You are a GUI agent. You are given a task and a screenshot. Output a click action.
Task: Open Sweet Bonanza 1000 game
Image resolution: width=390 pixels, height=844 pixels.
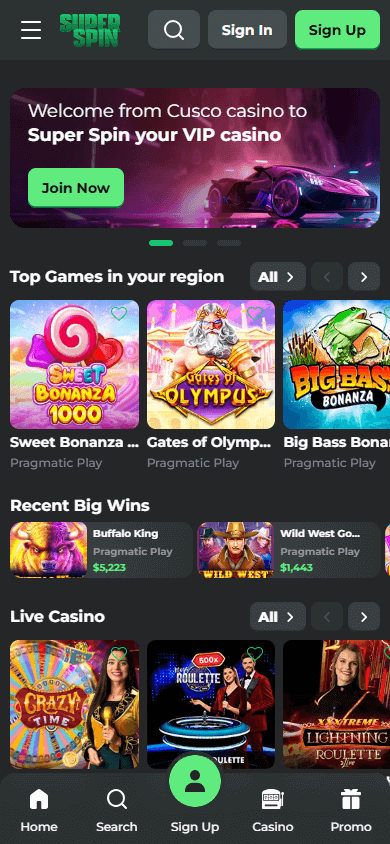click(74, 364)
